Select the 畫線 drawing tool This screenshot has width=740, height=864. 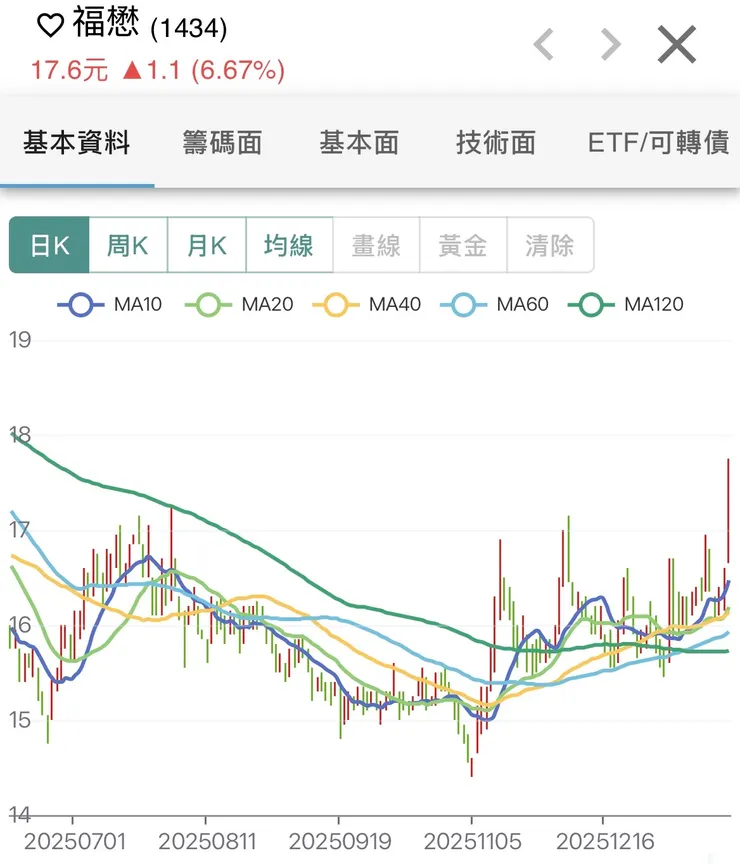[376, 244]
